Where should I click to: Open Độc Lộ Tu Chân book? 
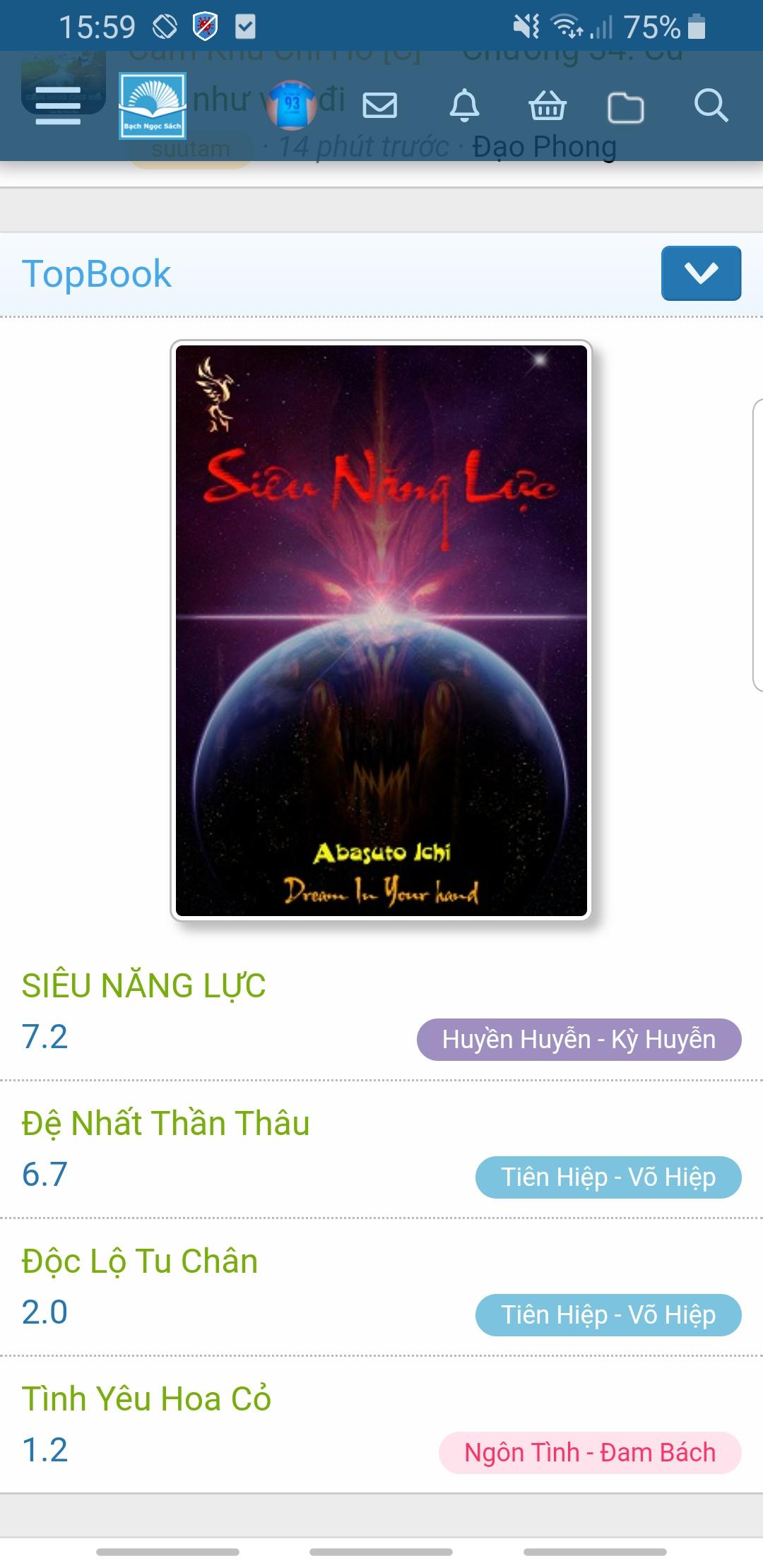pyautogui.click(x=140, y=1261)
